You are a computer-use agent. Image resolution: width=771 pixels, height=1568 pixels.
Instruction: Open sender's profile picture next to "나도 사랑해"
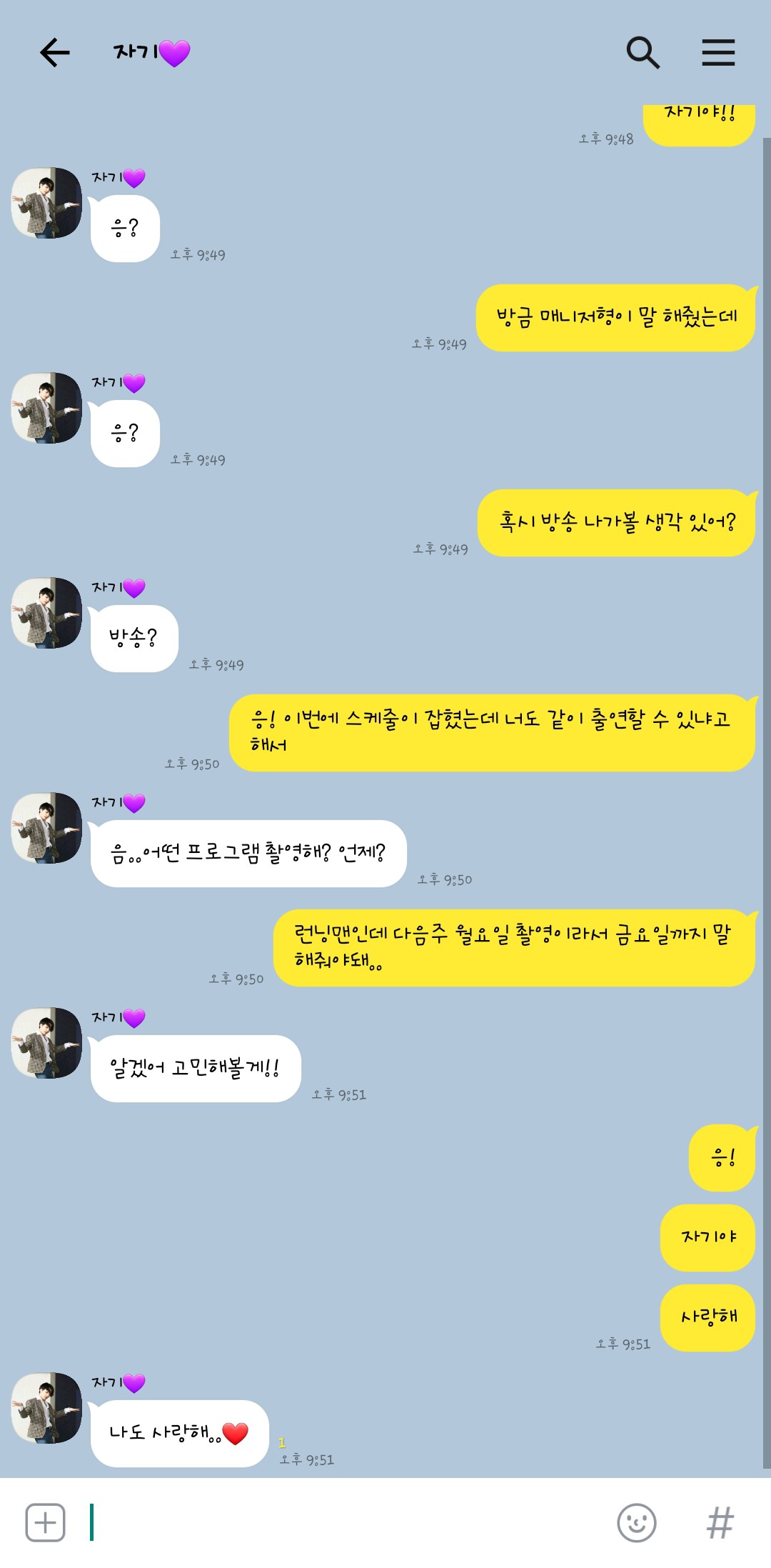click(x=47, y=1408)
